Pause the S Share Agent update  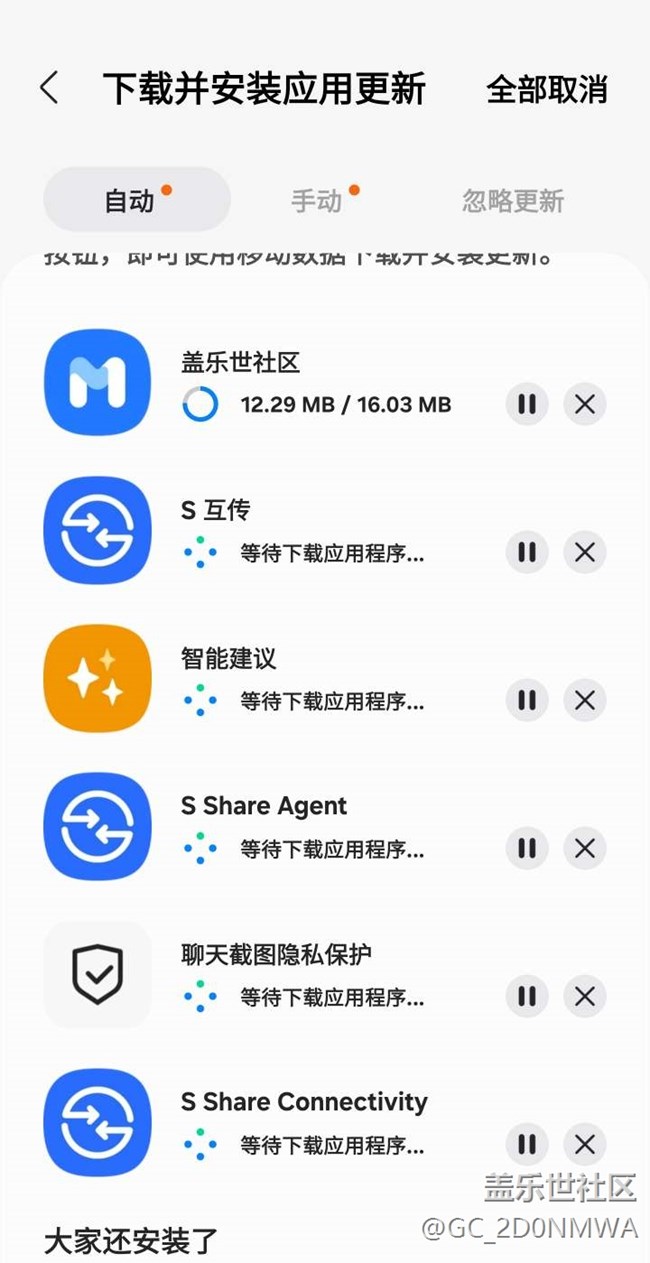(x=527, y=848)
